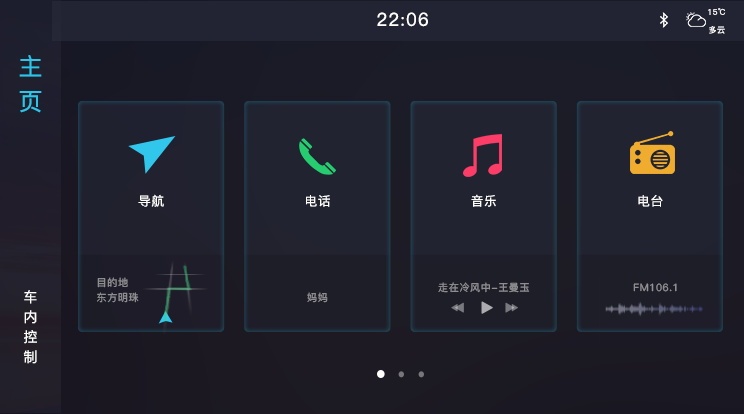The image size is (744, 414).
Task: Open the 音乐 music card
Action: 483,170
